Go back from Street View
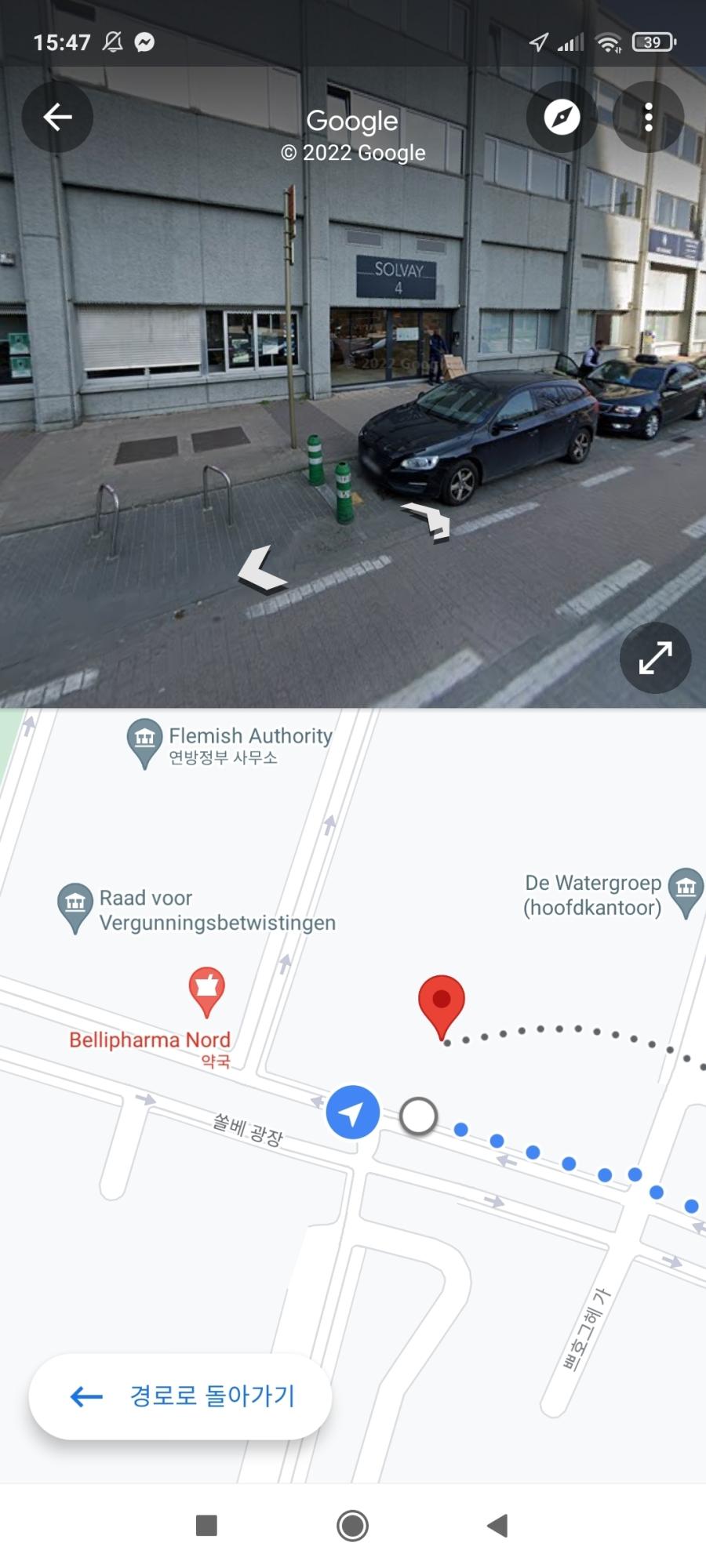 (x=57, y=118)
